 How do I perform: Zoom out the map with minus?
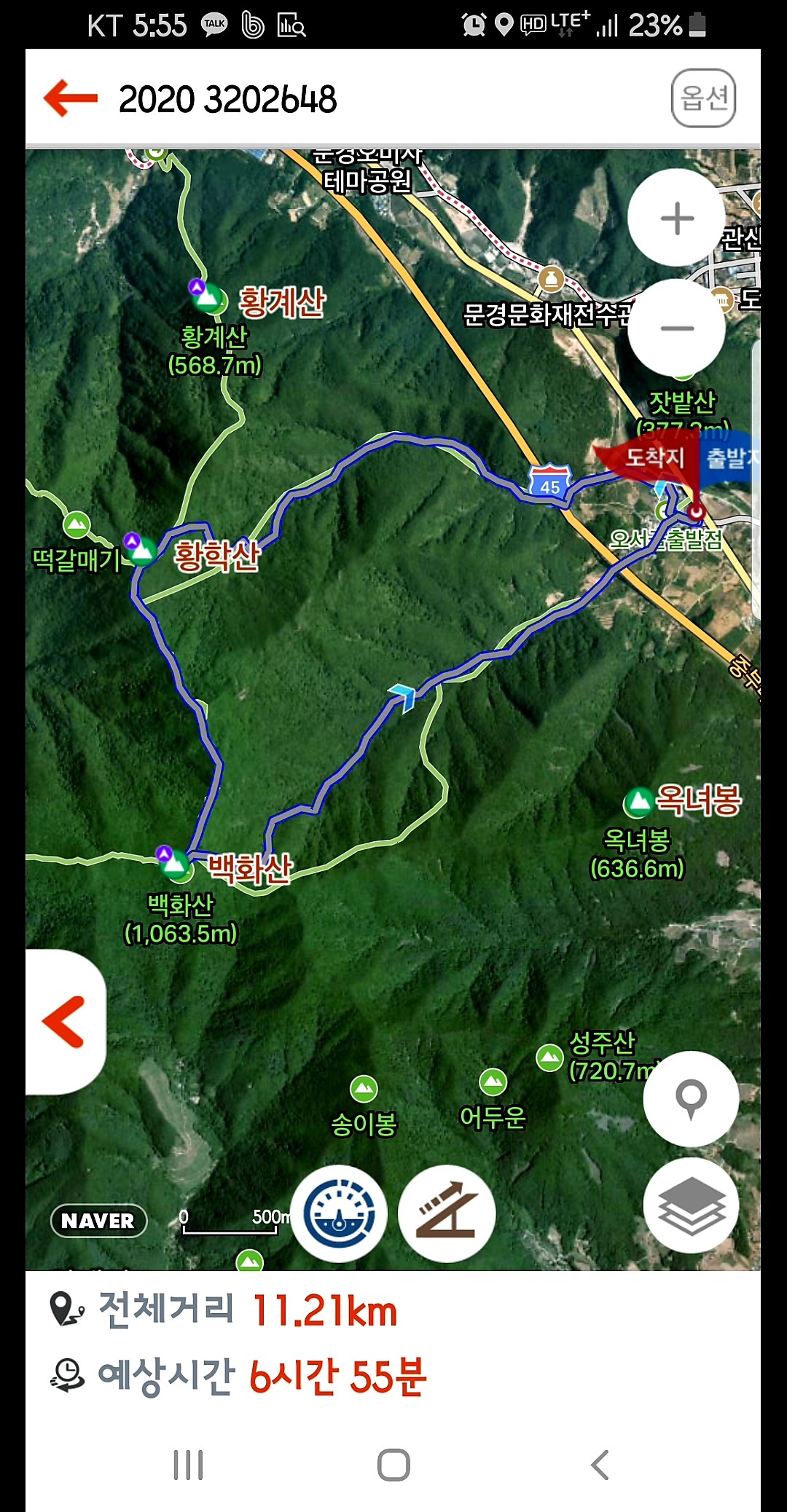coord(676,328)
